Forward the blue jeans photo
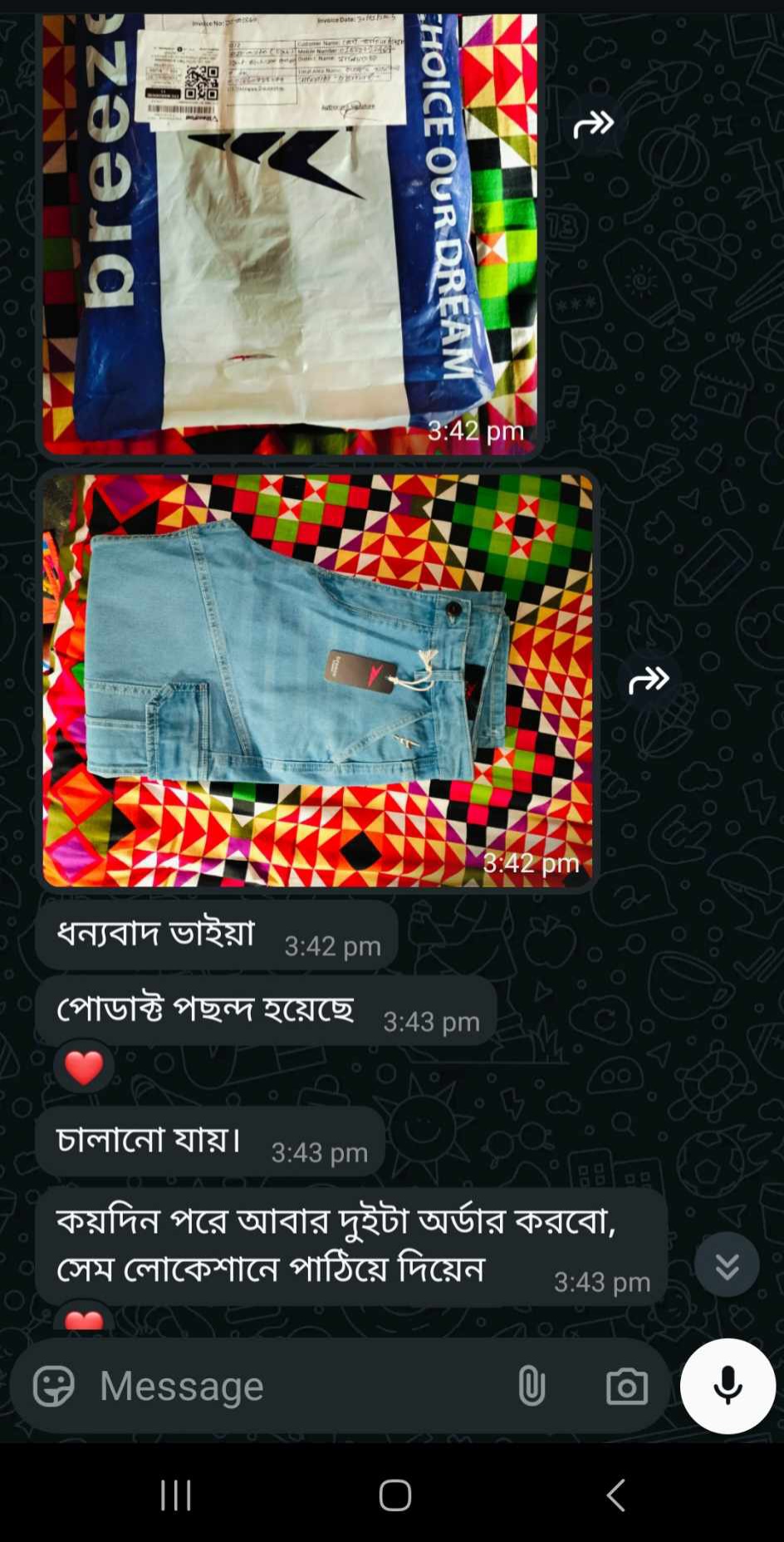The height and width of the screenshot is (1542, 784). 649,680
